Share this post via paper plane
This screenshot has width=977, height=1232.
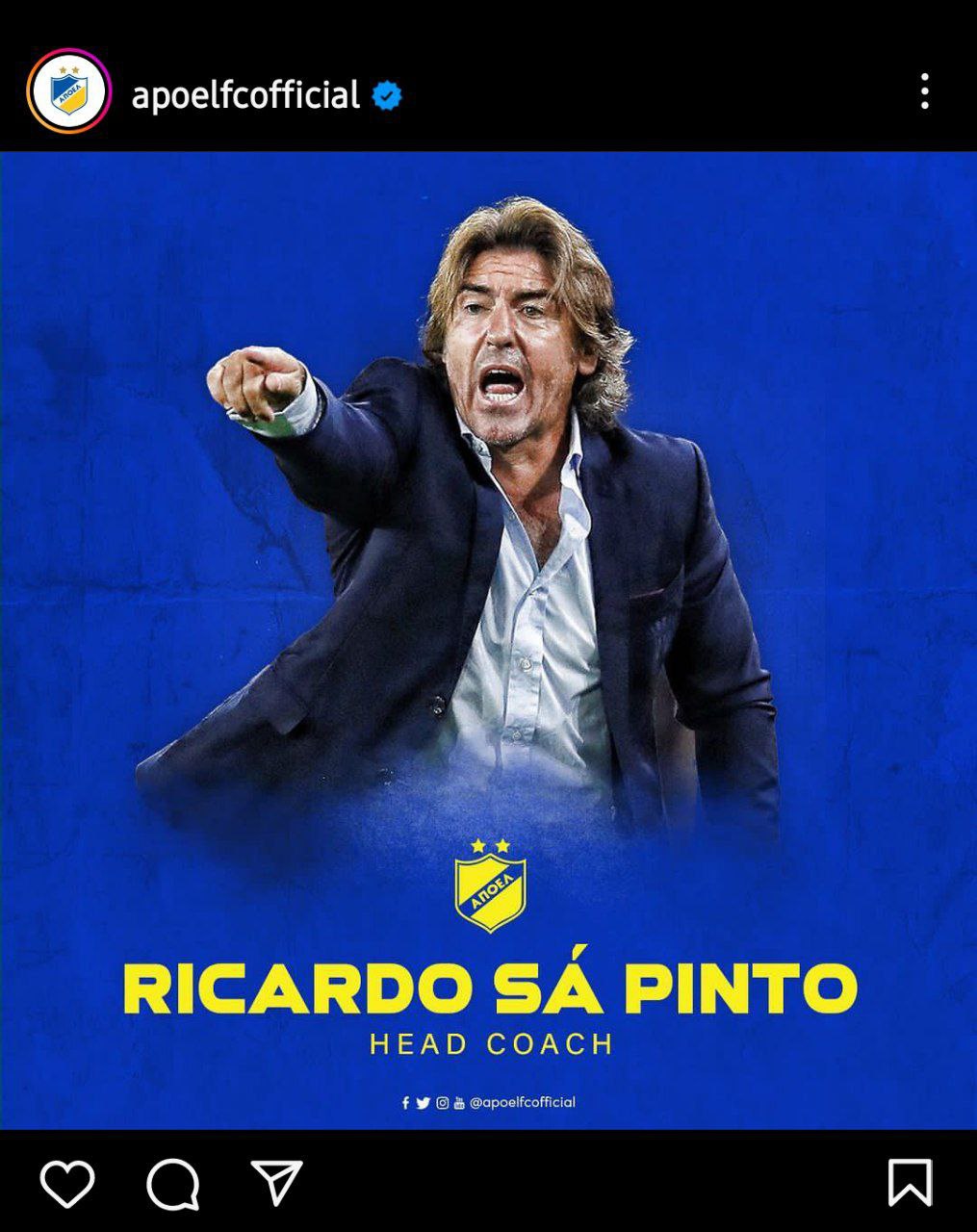(277, 1182)
